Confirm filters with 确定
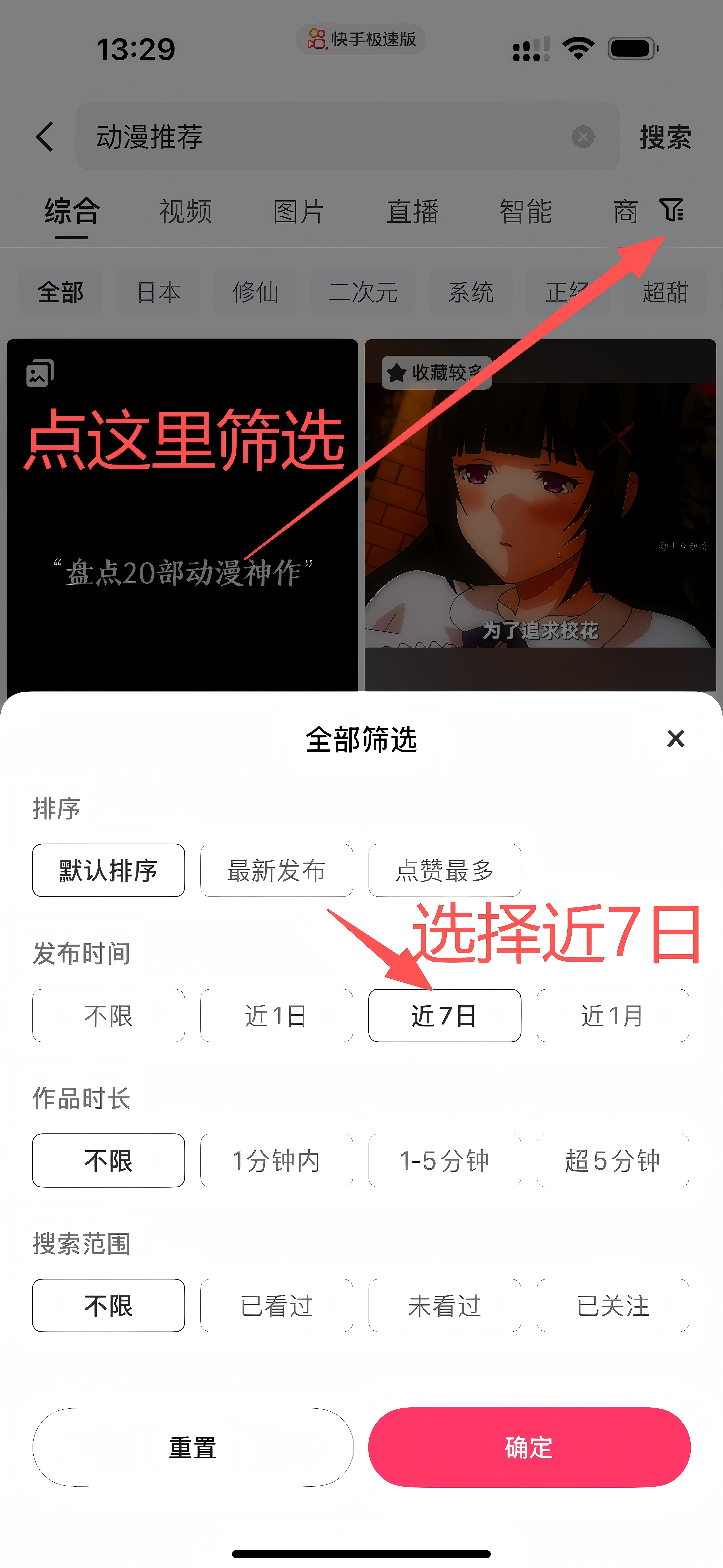 click(529, 1447)
